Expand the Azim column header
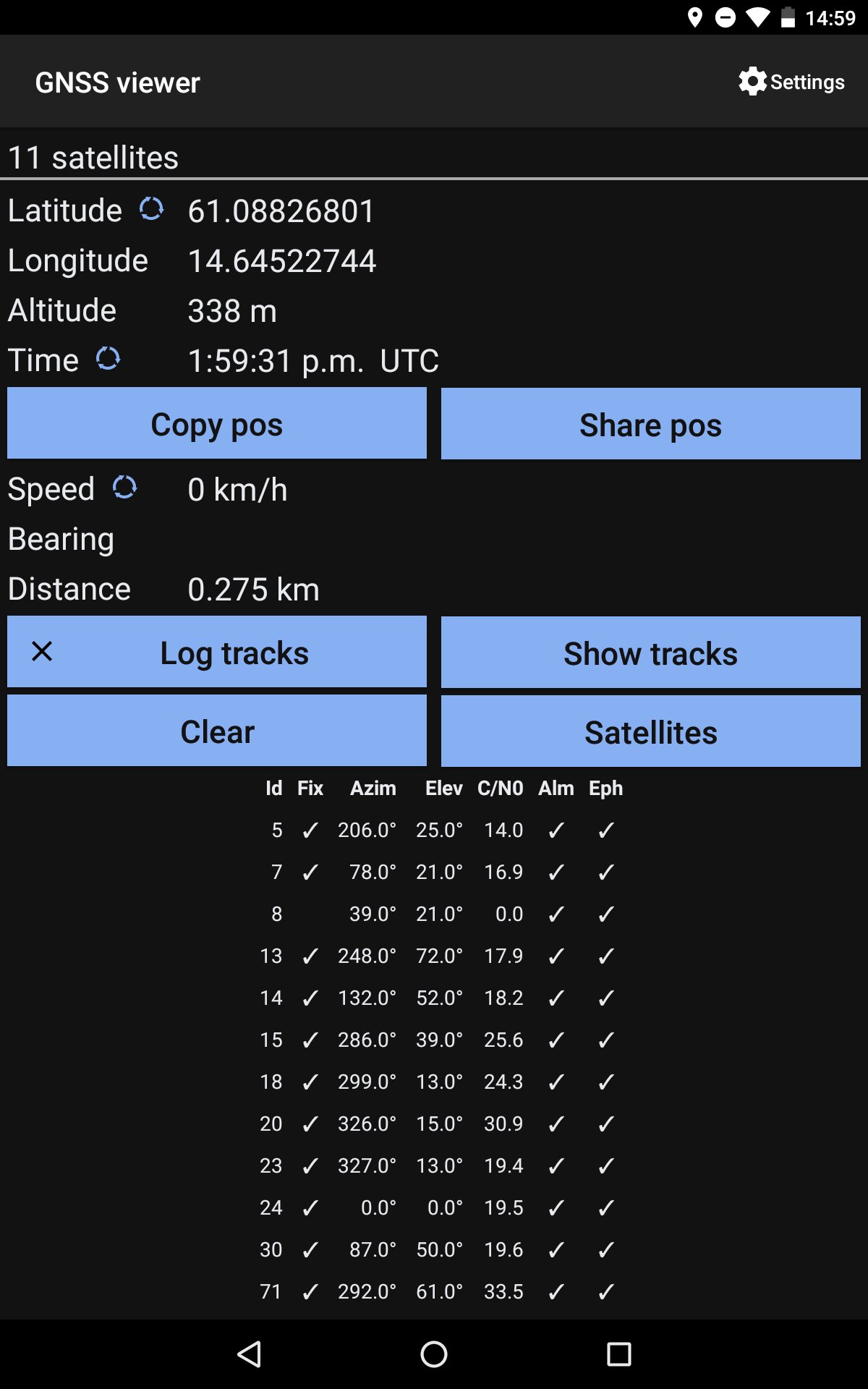The height and width of the screenshot is (1389, 868). point(373,789)
